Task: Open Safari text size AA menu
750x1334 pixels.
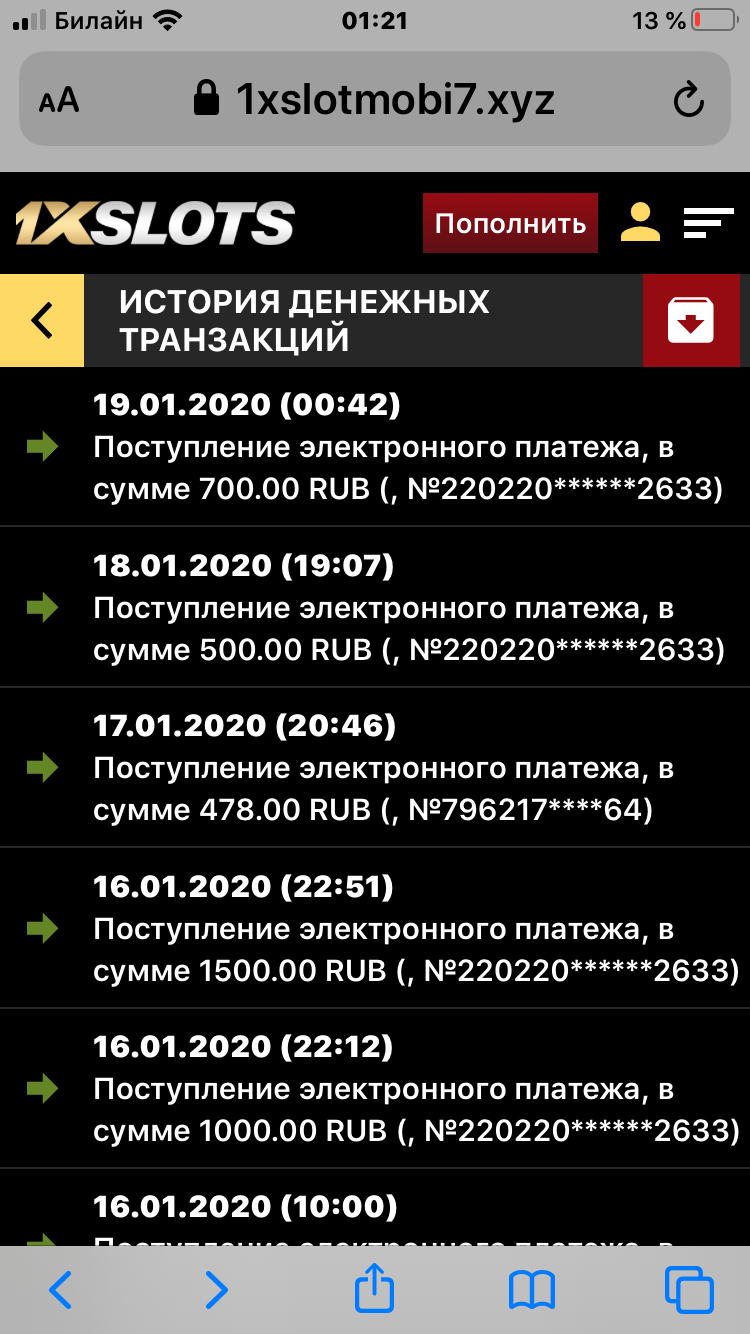Action: (59, 101)
